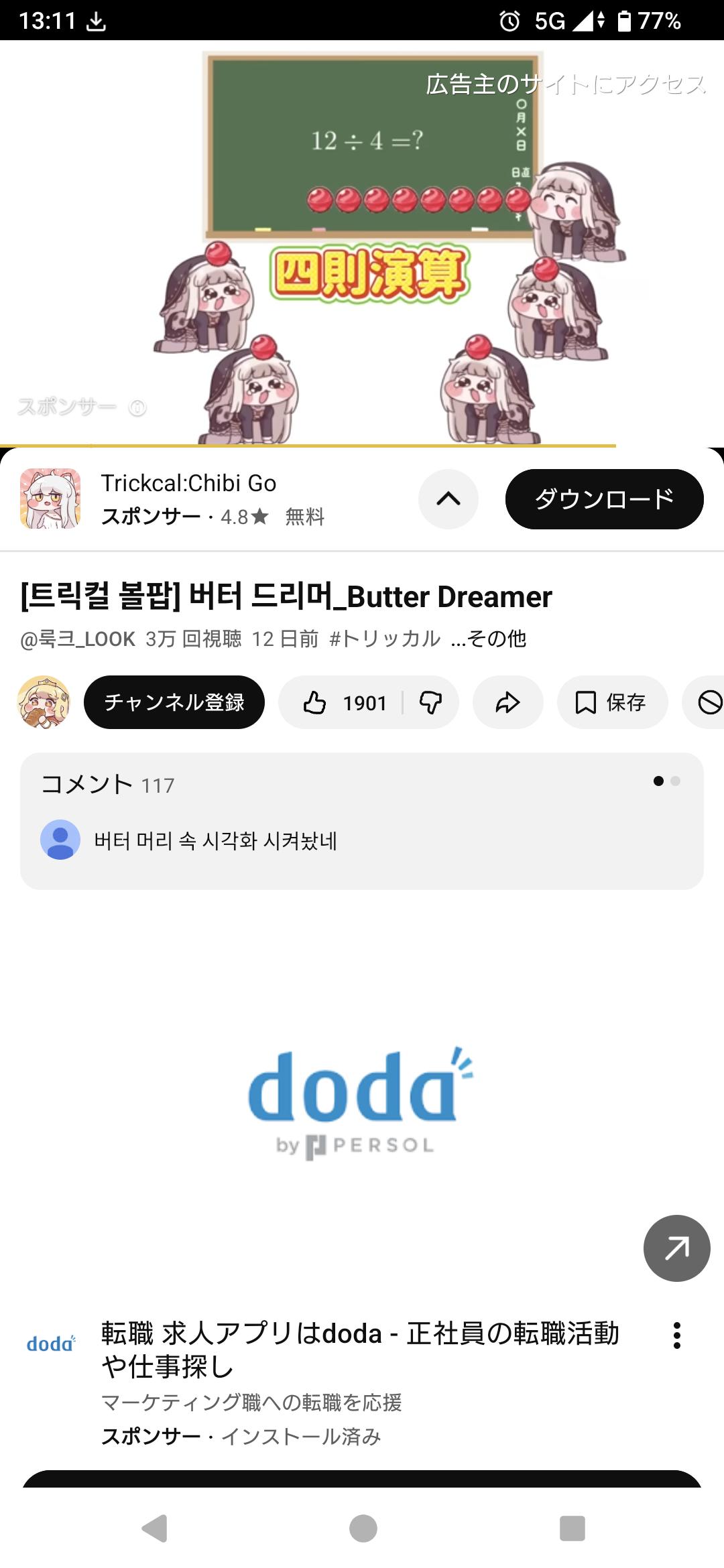The height and width of the screenshot is (1568, 724).
Task: Like the Butter Dreamer video
Action: tap(343, 702)
